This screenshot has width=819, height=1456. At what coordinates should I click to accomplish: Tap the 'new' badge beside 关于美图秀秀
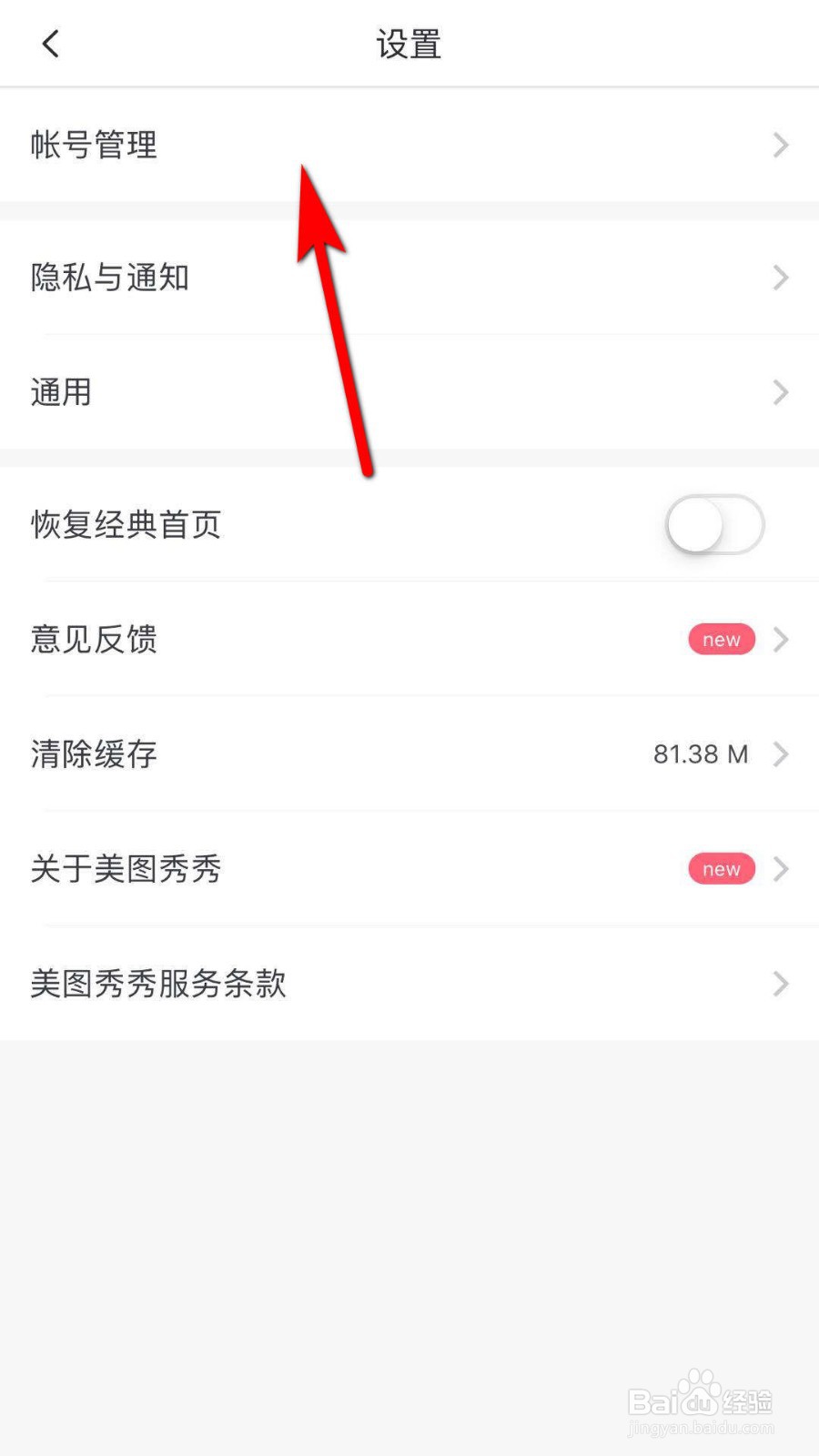point(721,868)
